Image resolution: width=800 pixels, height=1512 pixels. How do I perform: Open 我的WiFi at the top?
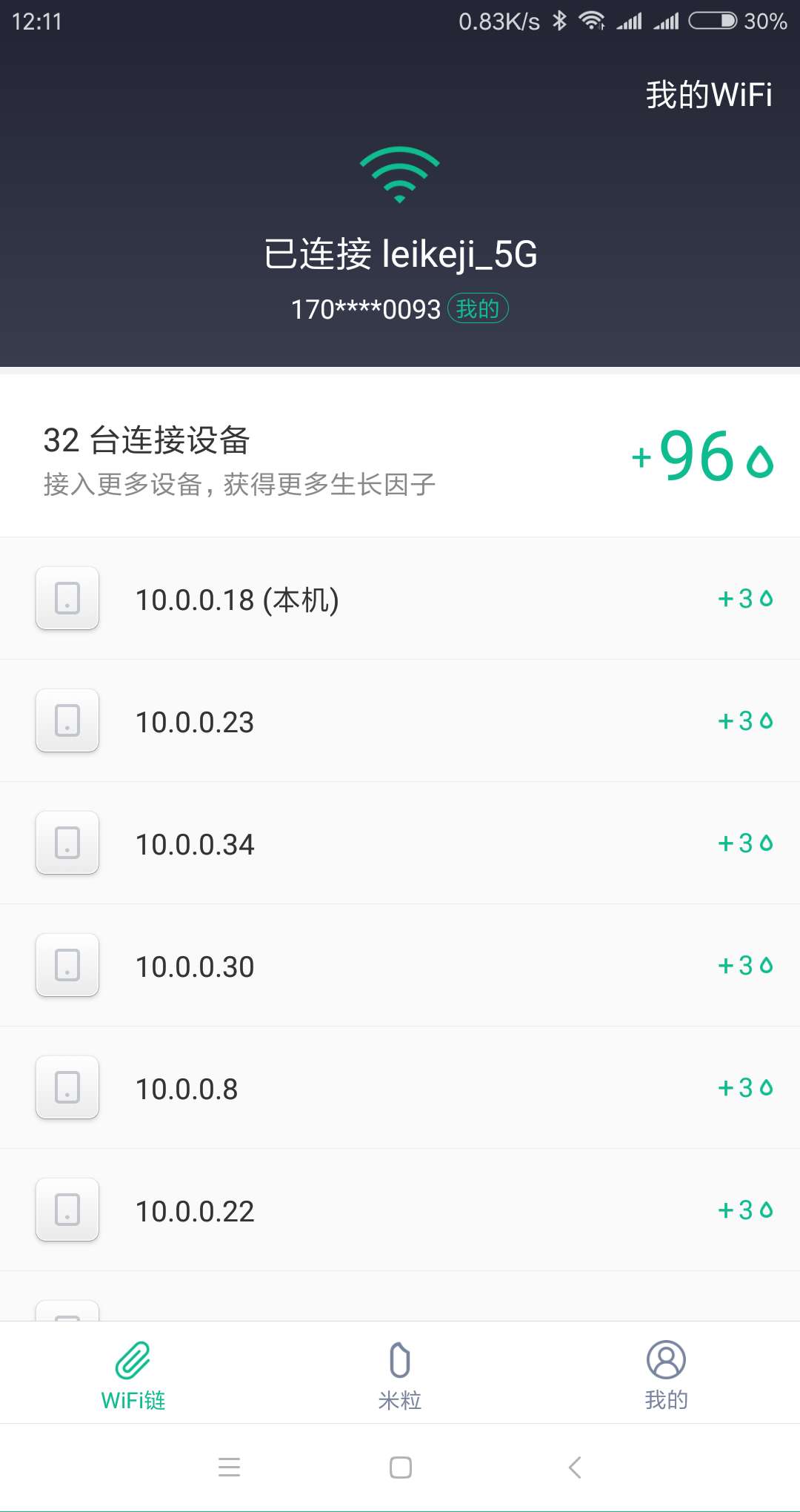point(708,95)
